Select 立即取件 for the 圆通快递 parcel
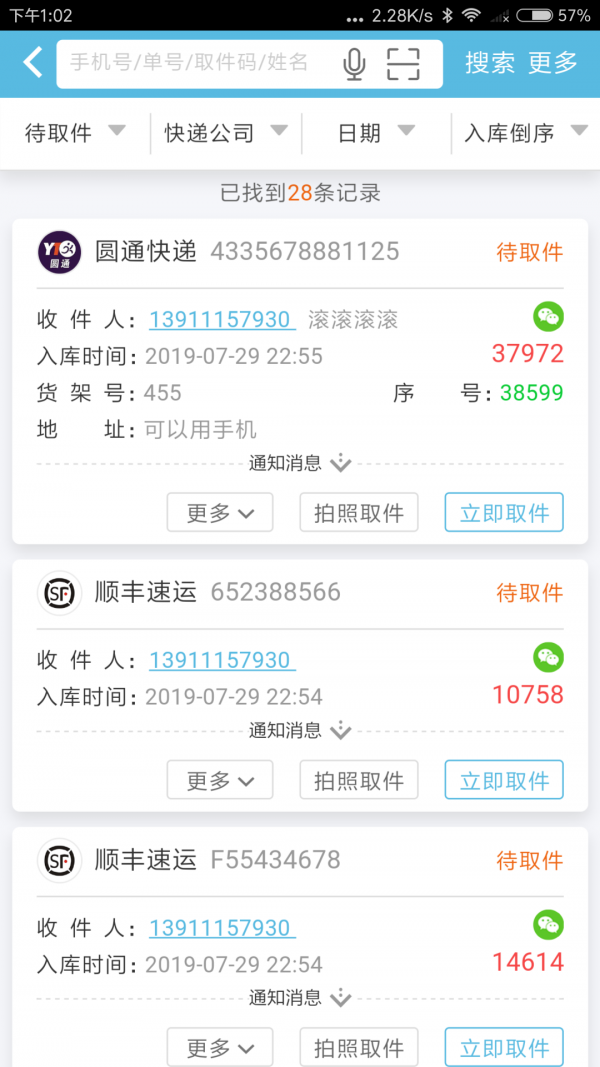Viewport: 600px width, 1067px height. [504, 513]
